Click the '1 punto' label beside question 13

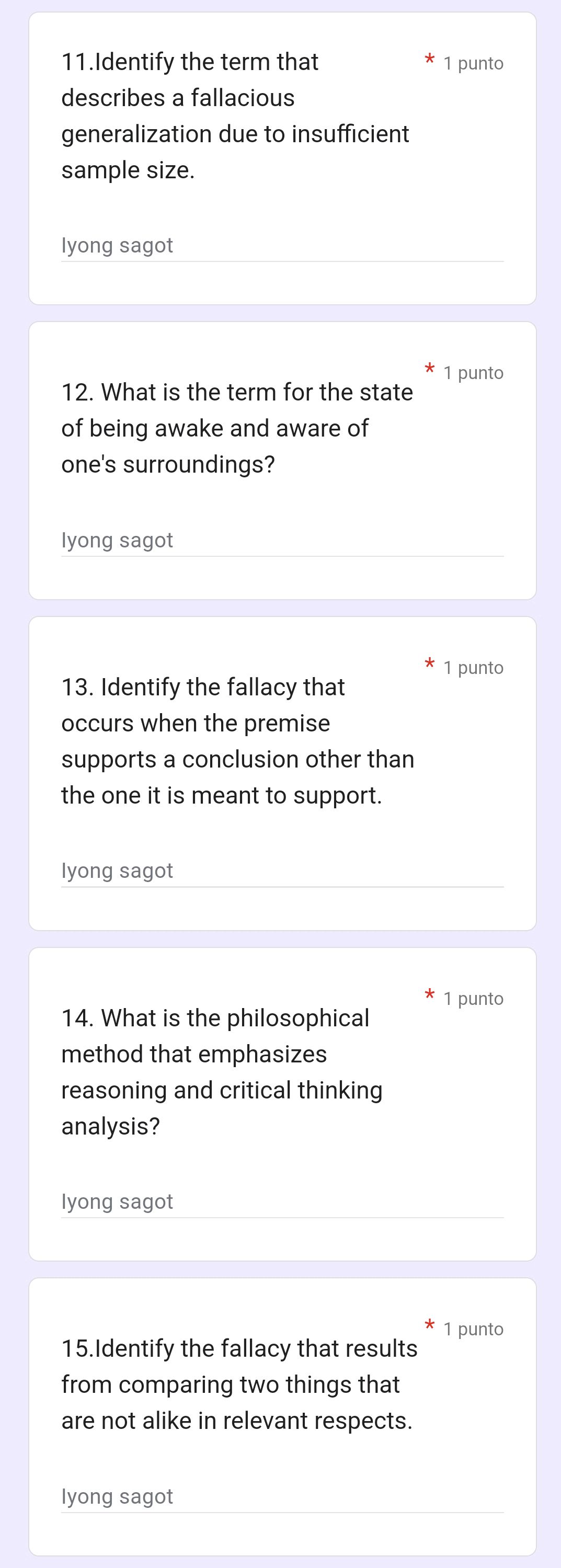coord(473,667)
